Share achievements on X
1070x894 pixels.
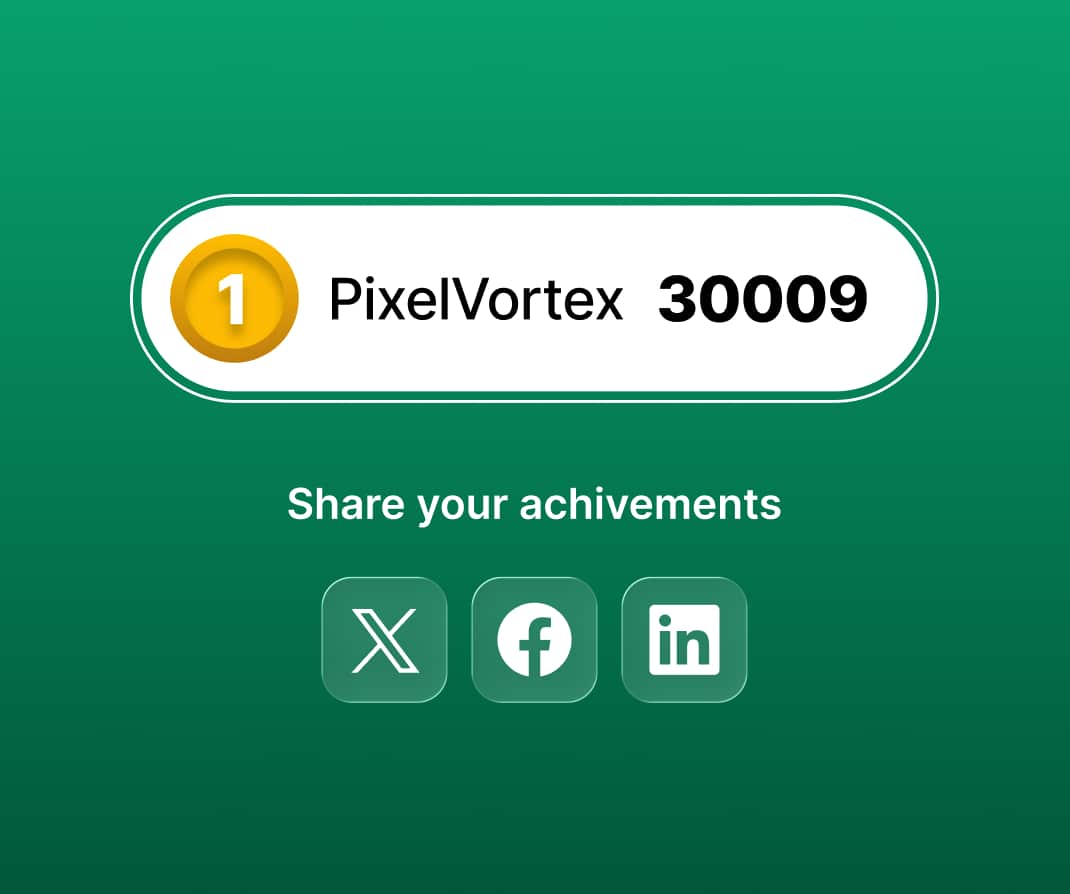[x=384, y=640]
